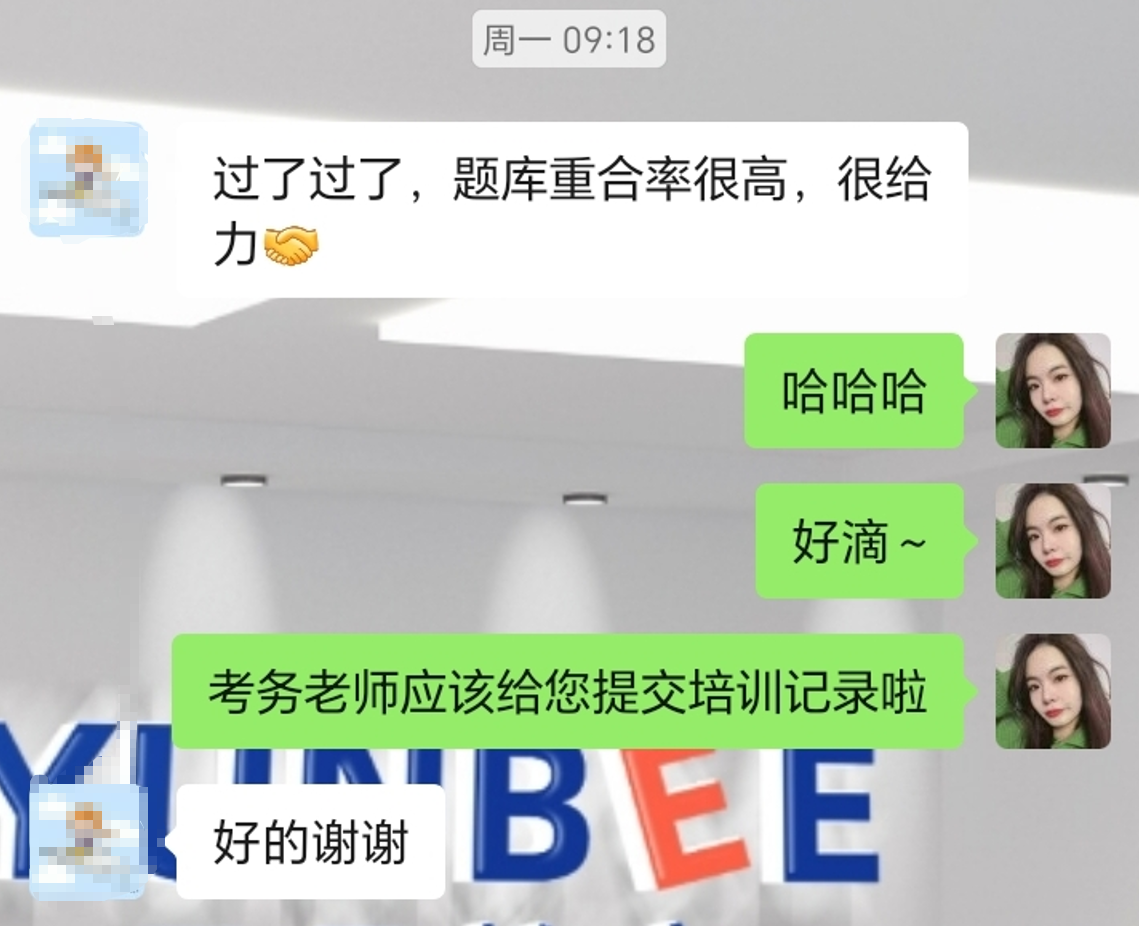Image resolution: width=1139 pixels, height=926 pixels.
Task: View profile from avatar beside the 考务老师 message
Action: (1052, 691)
